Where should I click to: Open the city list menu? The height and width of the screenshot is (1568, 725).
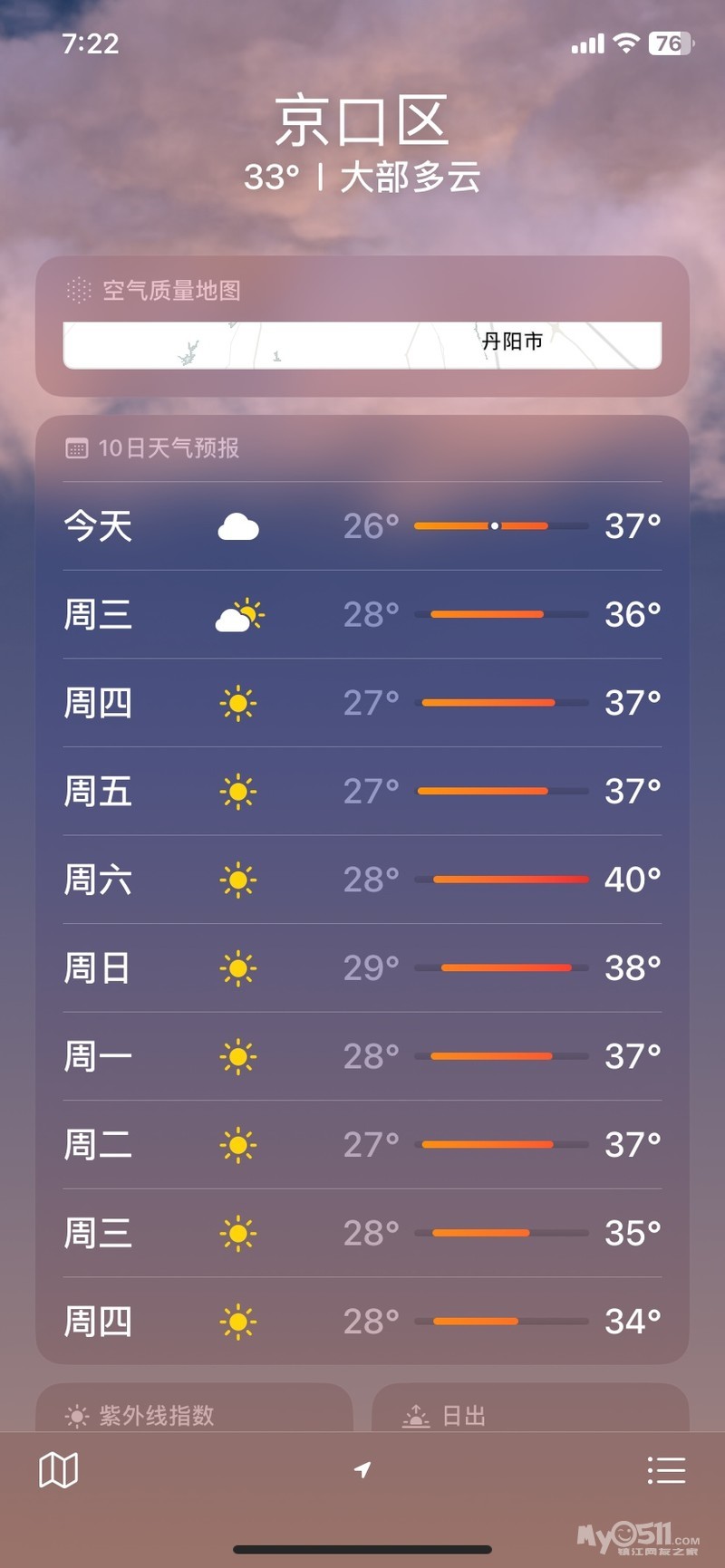666,1469
